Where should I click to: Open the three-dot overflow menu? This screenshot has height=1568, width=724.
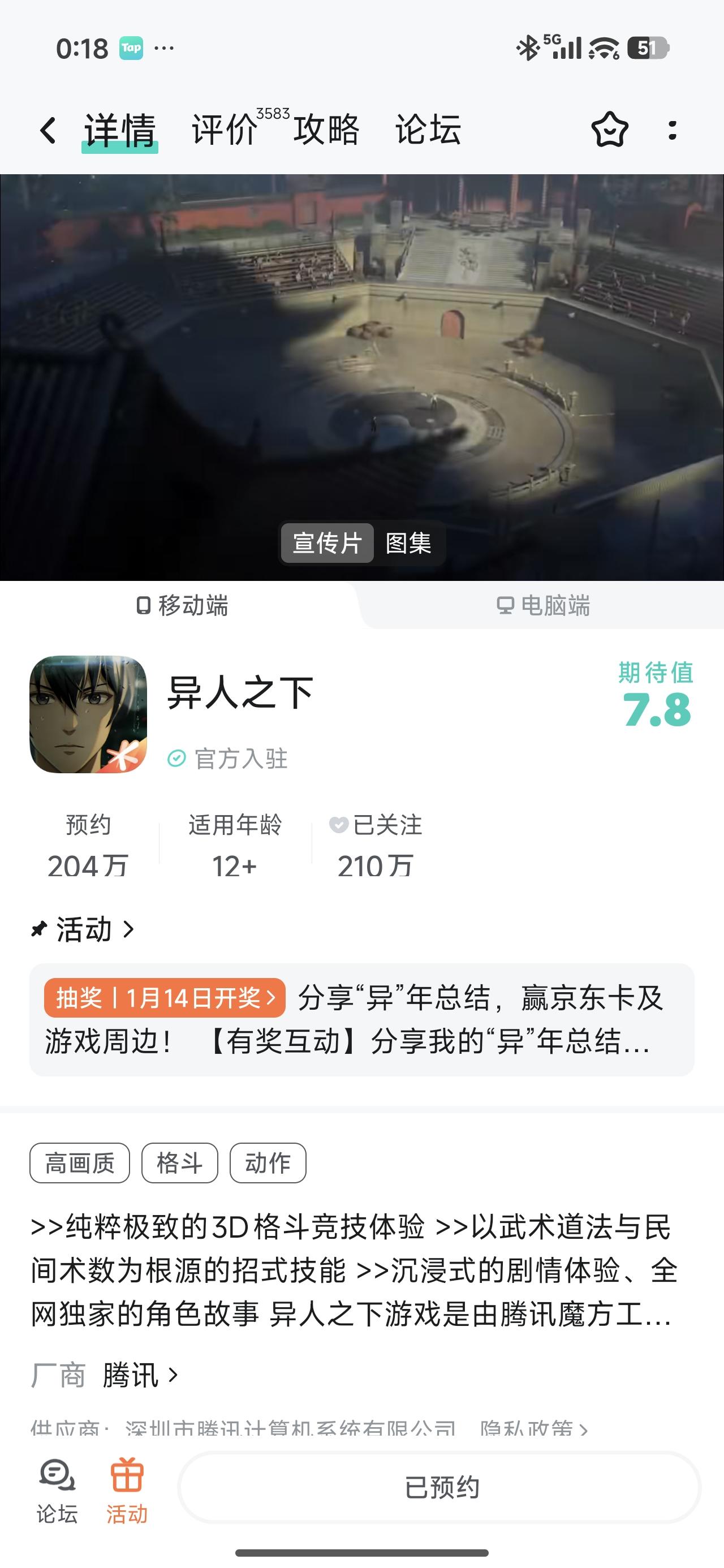pyautogui.click(x=672, y=130)
